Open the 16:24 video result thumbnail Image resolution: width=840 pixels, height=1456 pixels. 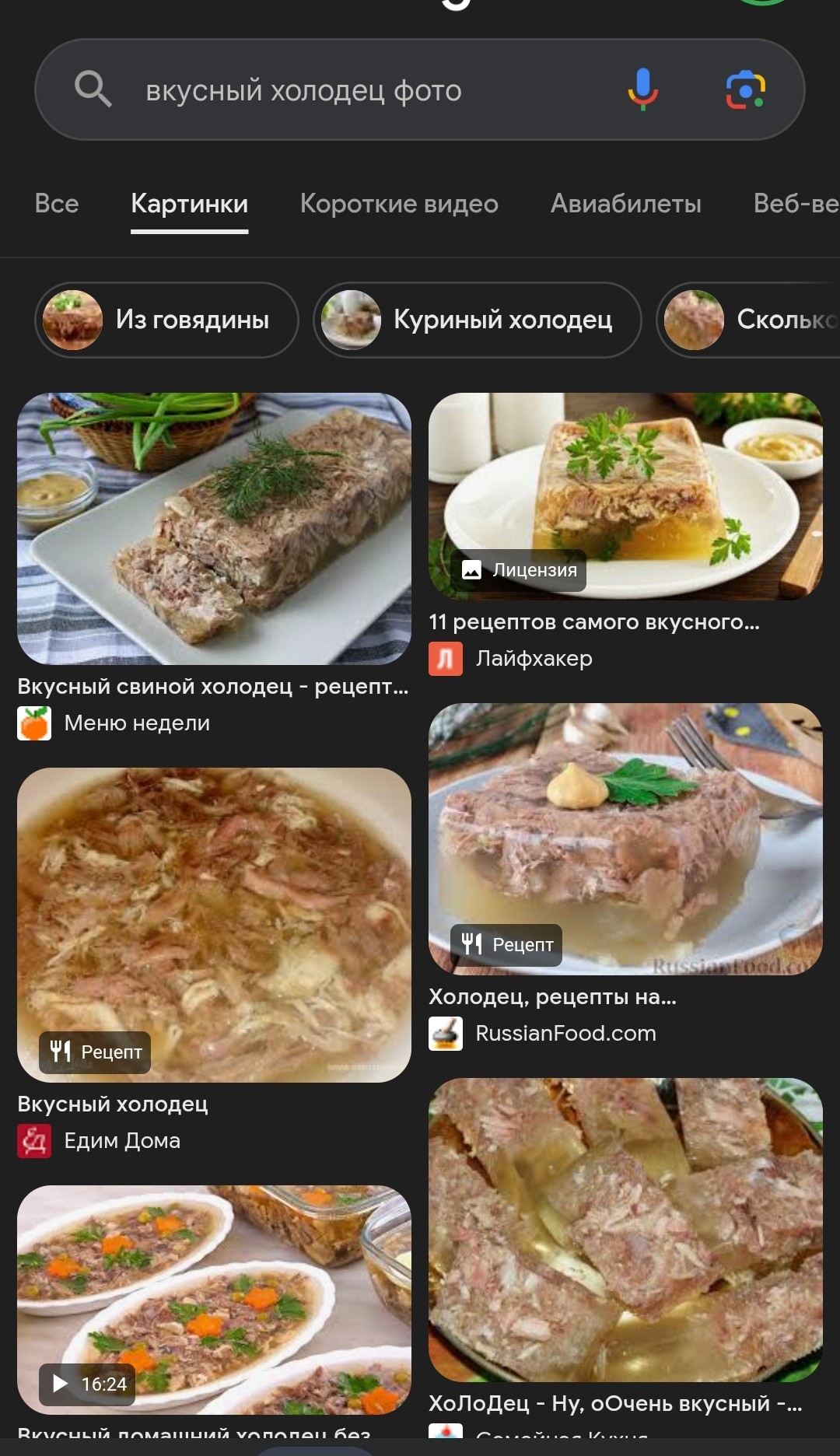point(214,1300)
